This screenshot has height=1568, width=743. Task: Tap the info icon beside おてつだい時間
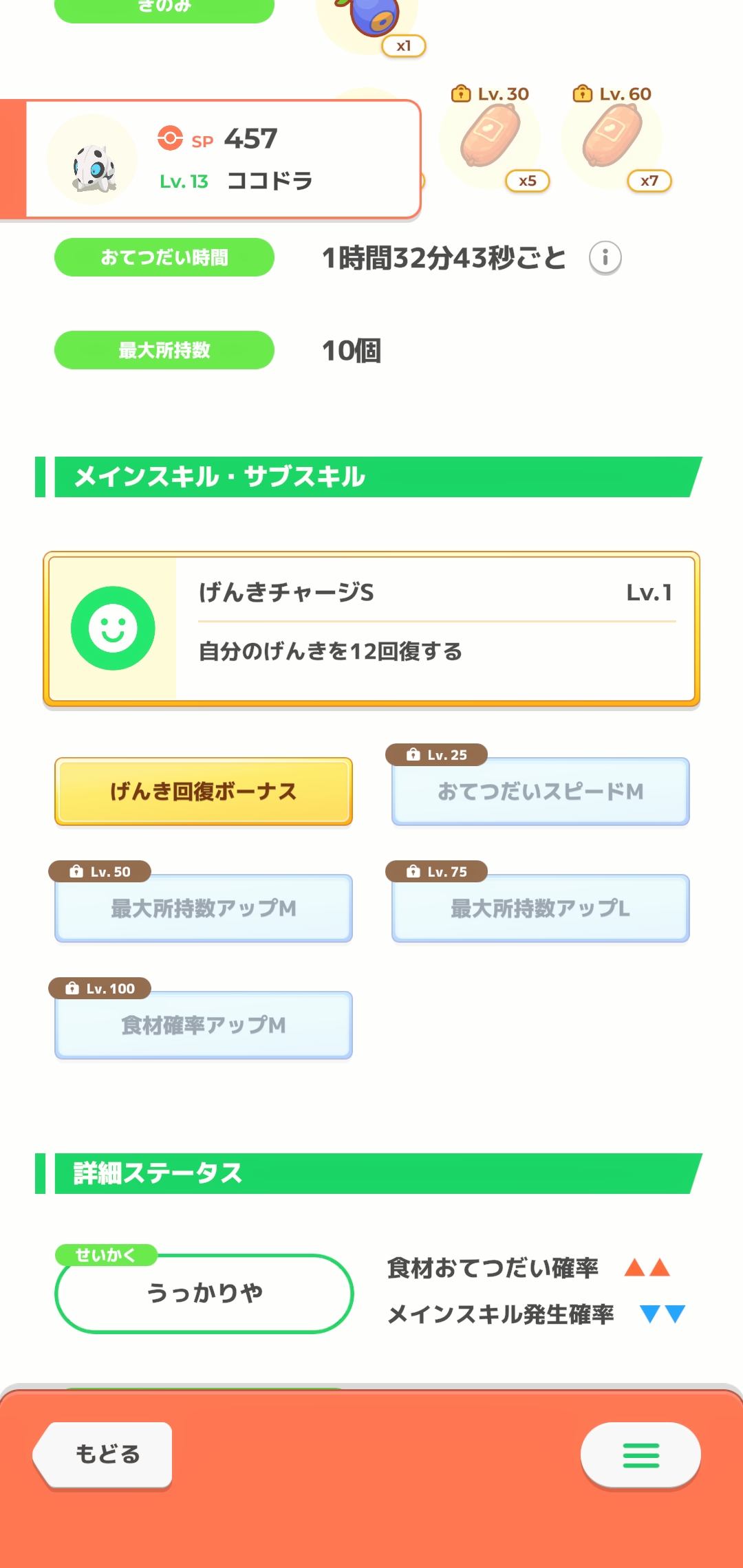click(x=605, y=258)
